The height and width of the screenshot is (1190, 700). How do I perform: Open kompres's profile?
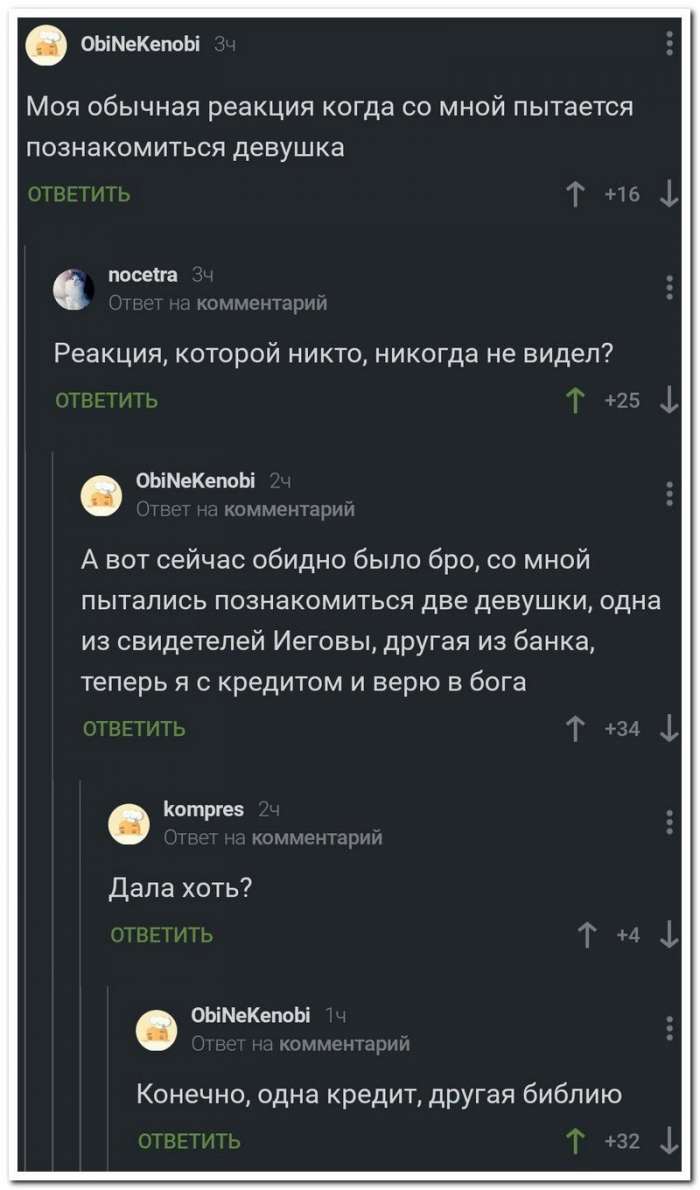click(204, 810)
